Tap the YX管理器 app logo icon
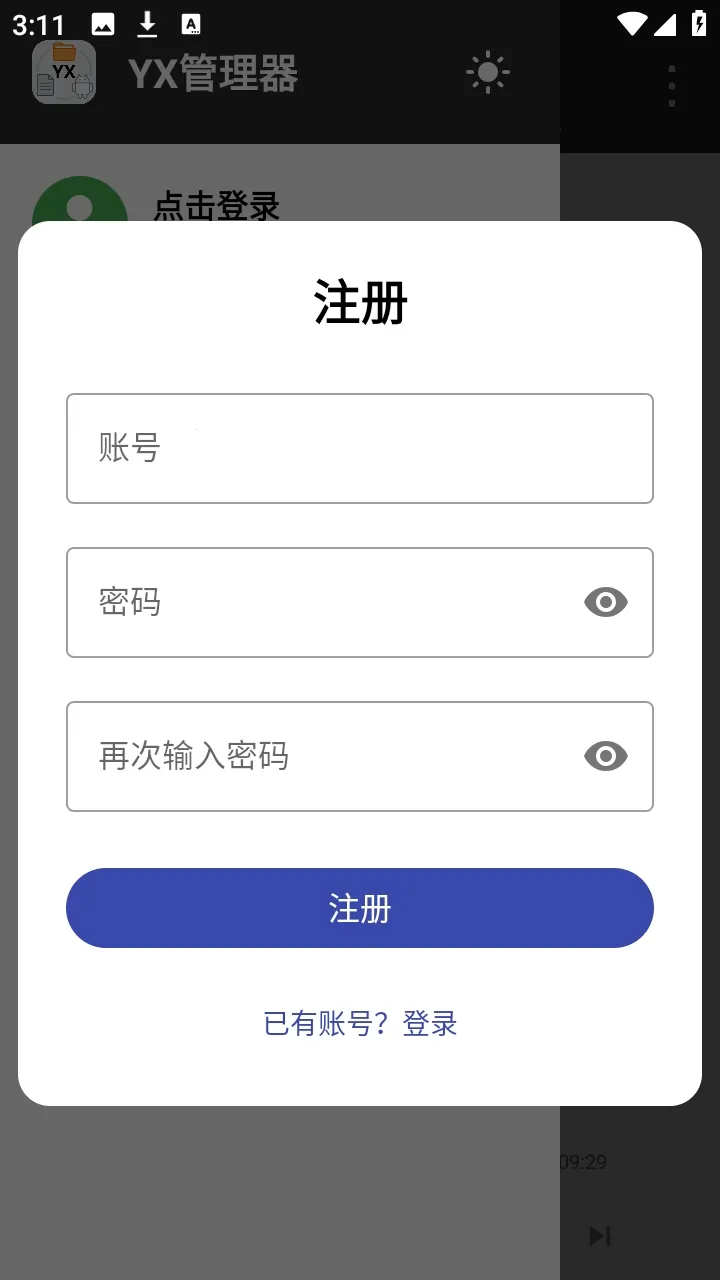Viewport: 720px width, 1280px height. [64, 74]
